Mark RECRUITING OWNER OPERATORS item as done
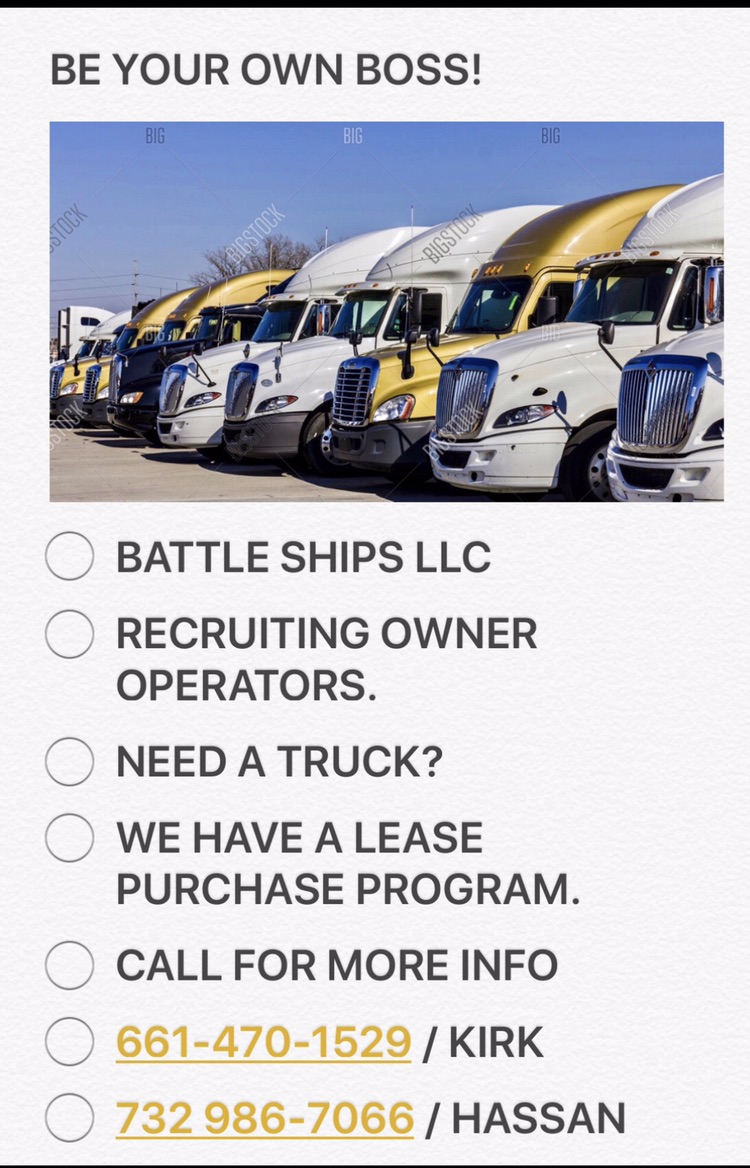Screen dimensions: 750x1168 (x=70, y=633)
